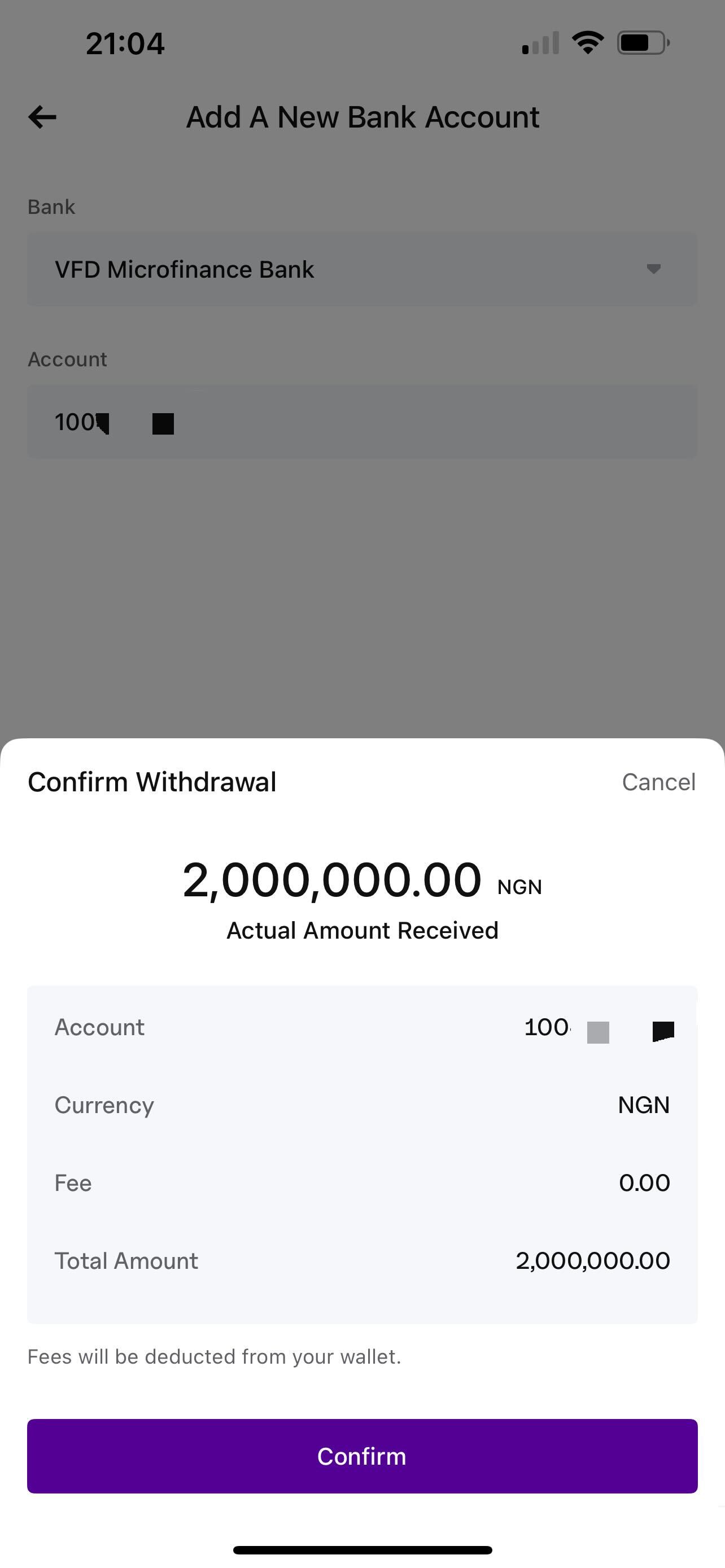The width and height of the screenshot is (725, 1568).
Task: Select the account number input field
Action: pyautogui.click(x=362, y=421)
